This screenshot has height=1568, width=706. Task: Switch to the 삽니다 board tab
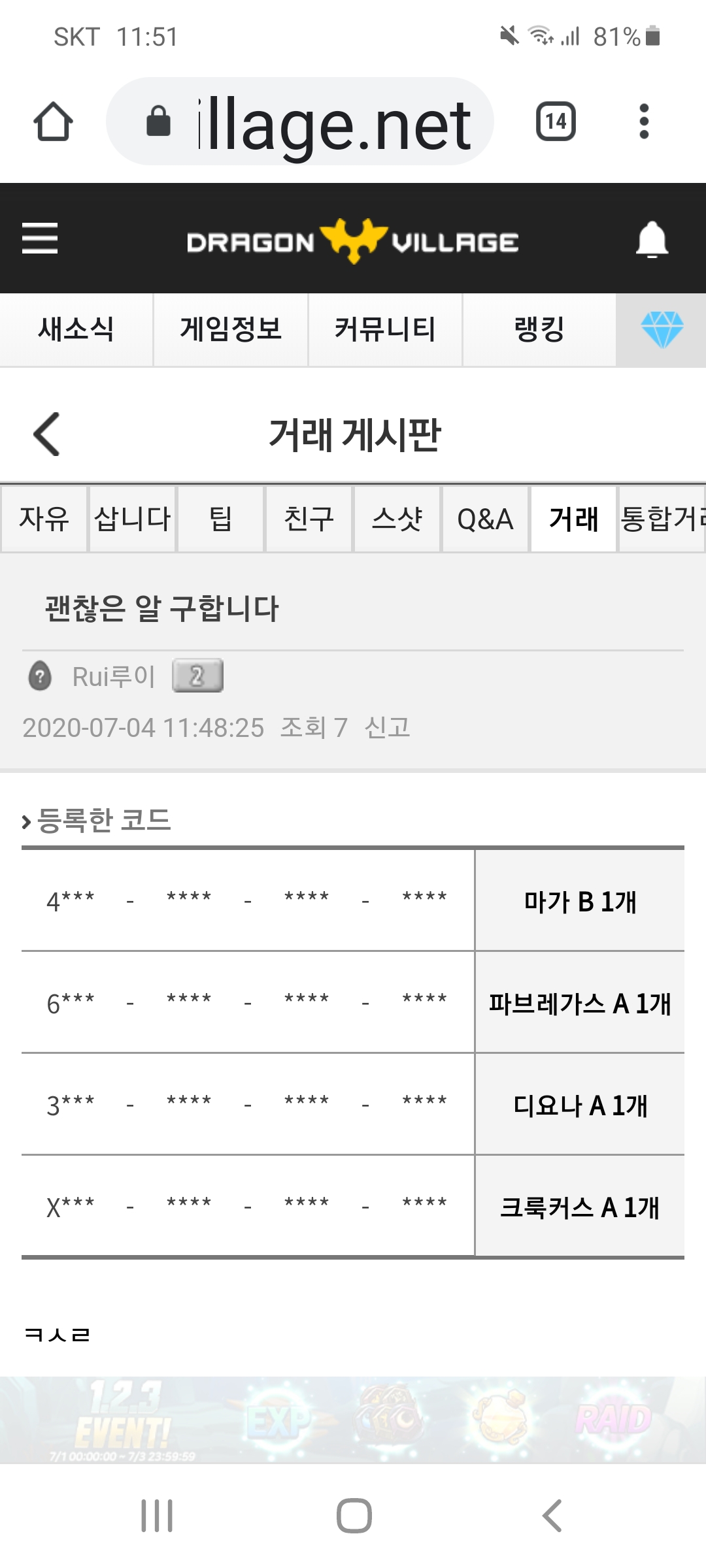click(x=133, y=519)
